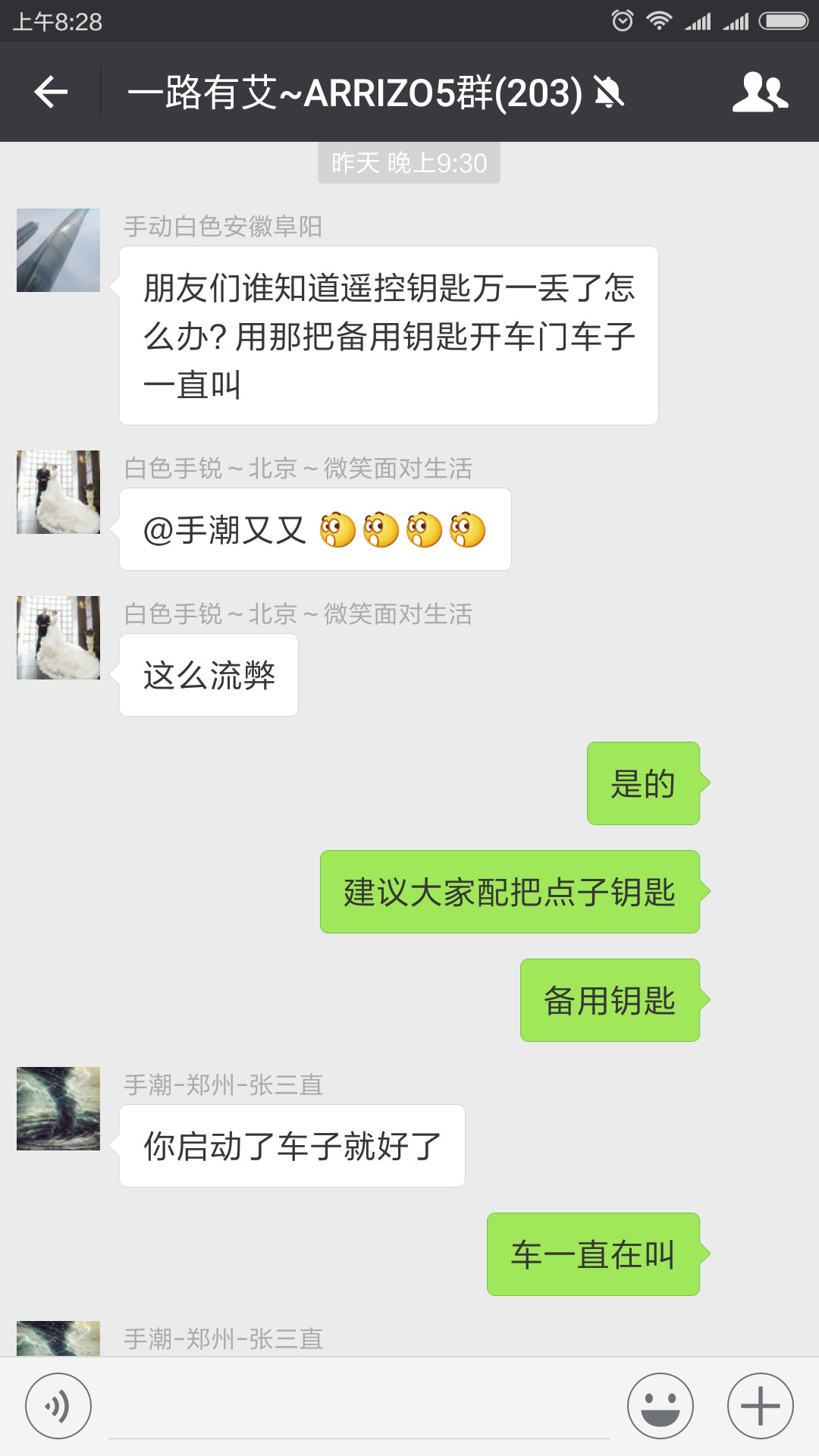
Task: Open 手动白色安徽阜阳's profile avatar
Action: point(57,250)
